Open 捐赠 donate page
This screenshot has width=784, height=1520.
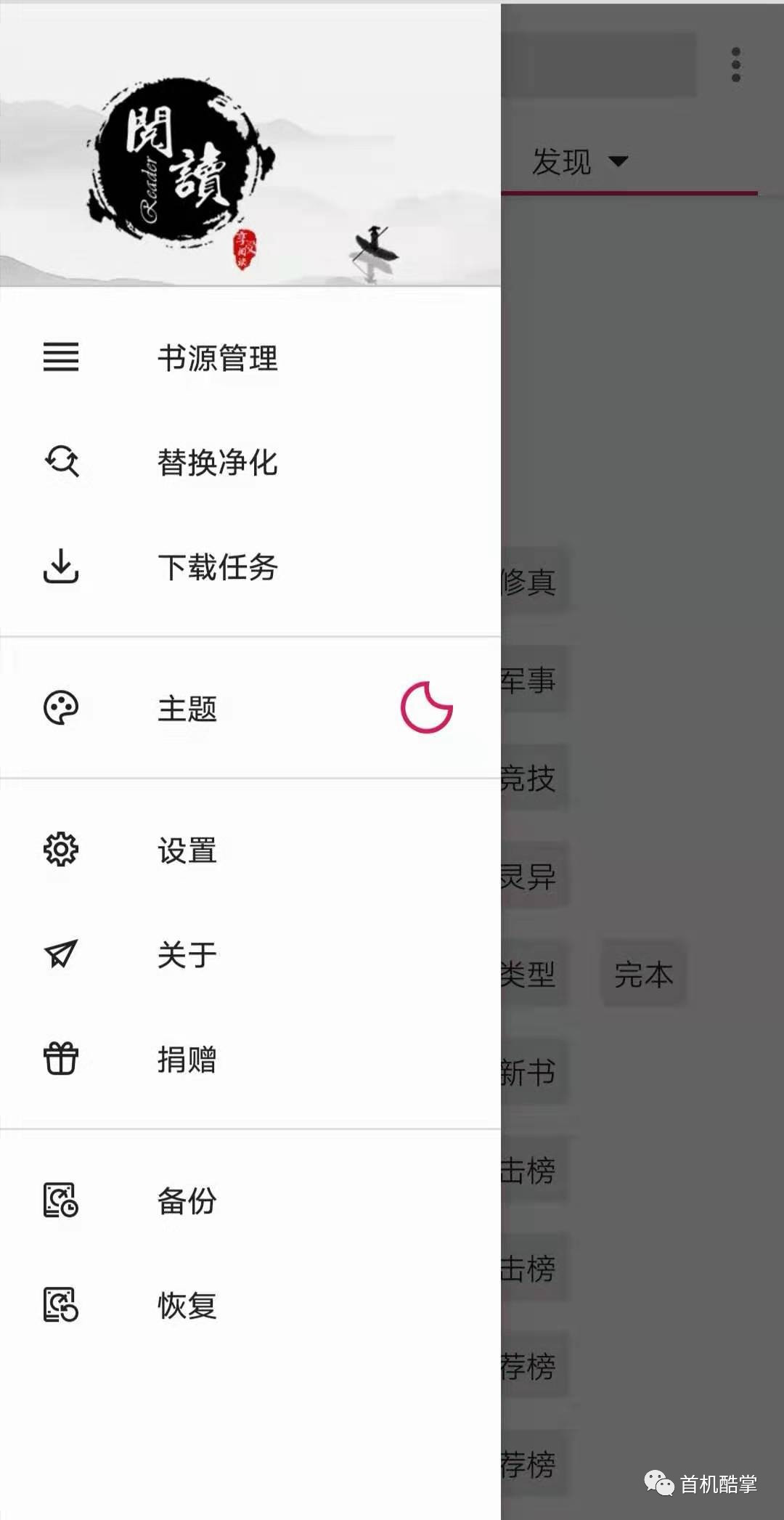coord(187,1060)
